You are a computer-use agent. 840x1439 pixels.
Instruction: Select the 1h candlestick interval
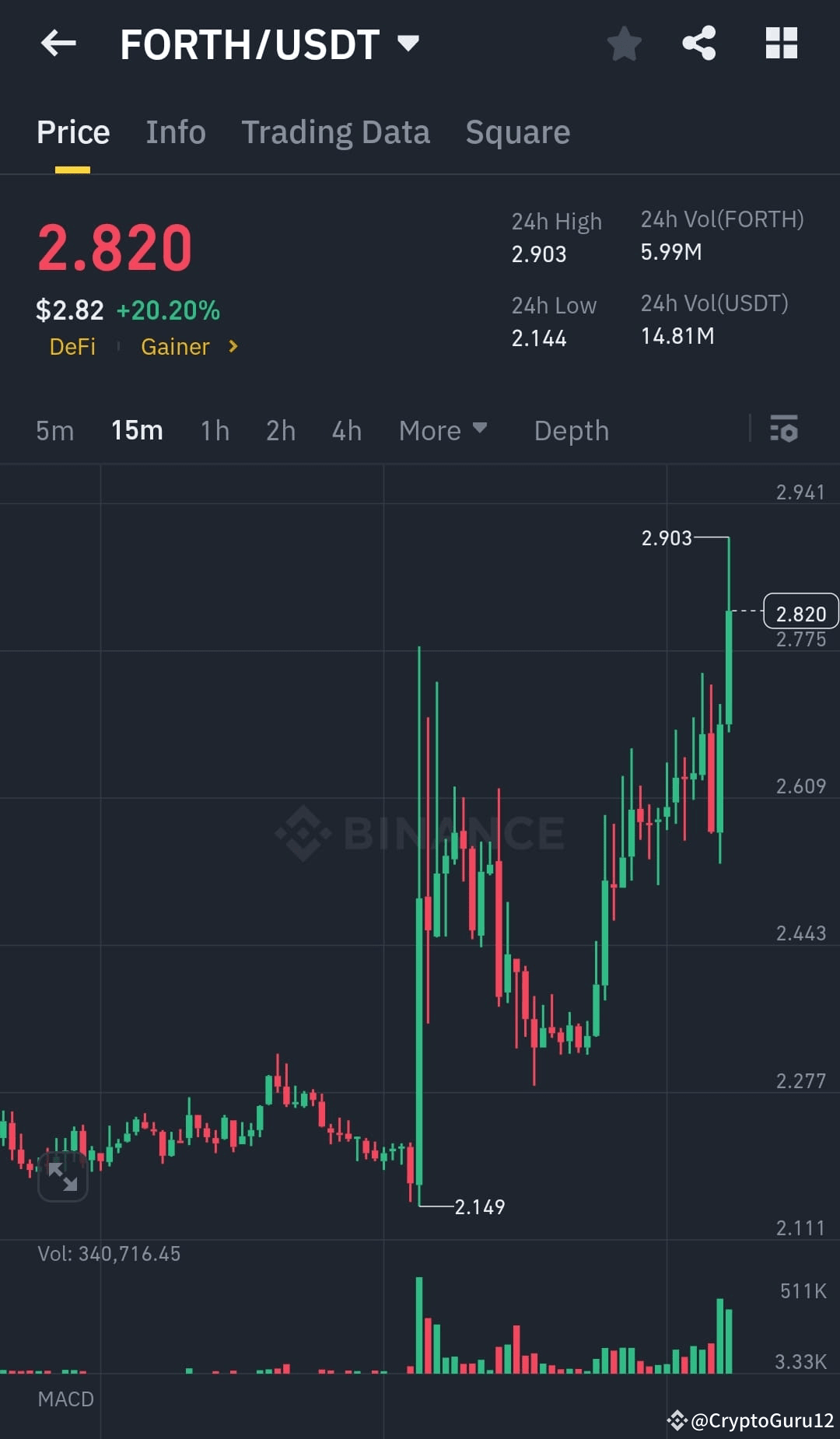pyautogui.click(x=214, y=430)
